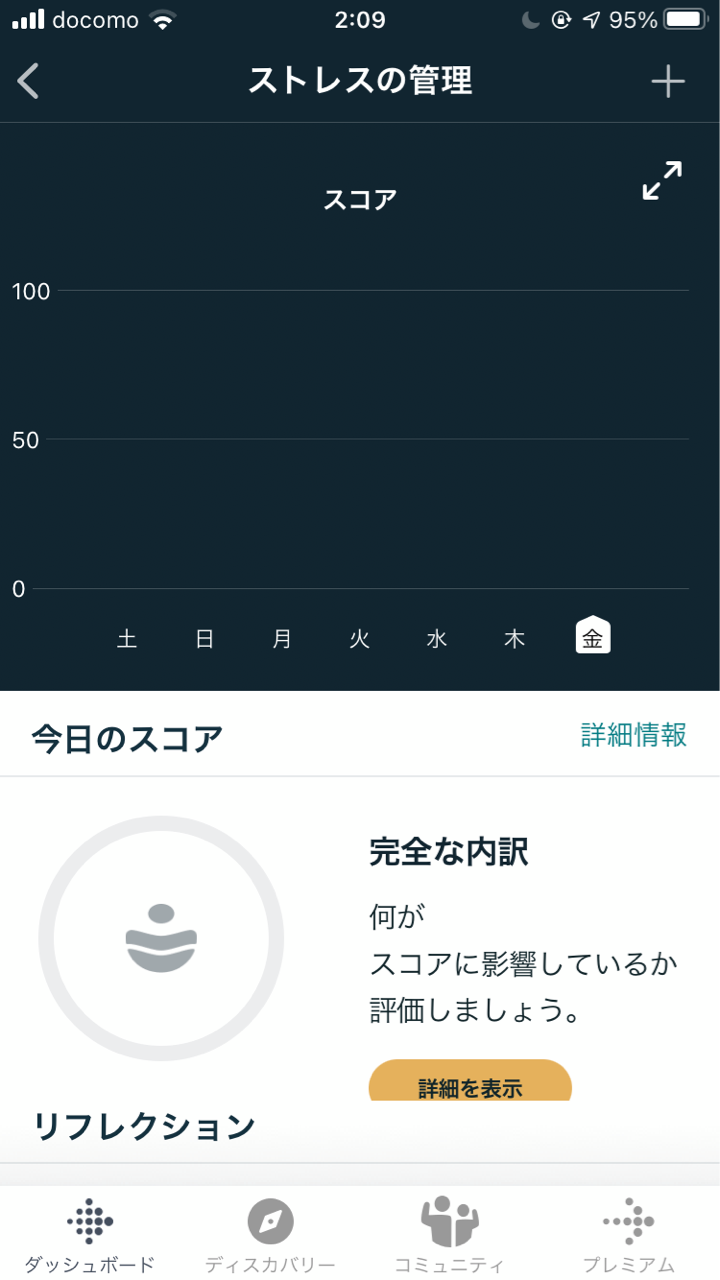Select 日 on the chart

click(205, 639)
